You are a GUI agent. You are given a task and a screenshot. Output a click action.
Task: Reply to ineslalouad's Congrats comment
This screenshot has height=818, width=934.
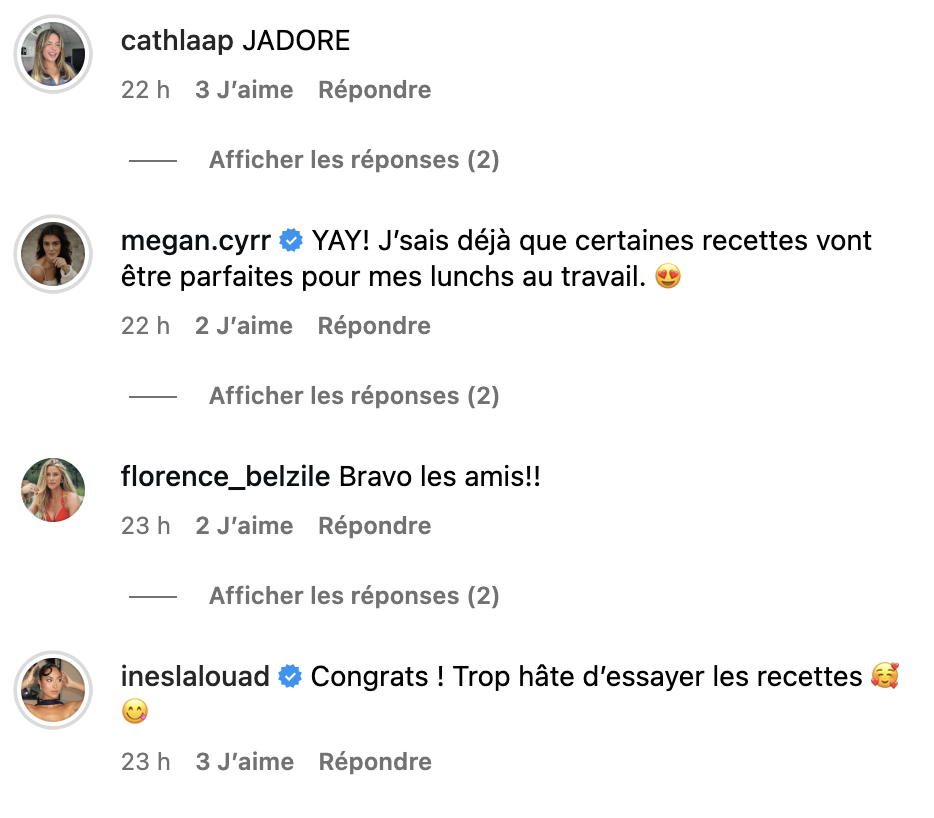coord(374,762)
